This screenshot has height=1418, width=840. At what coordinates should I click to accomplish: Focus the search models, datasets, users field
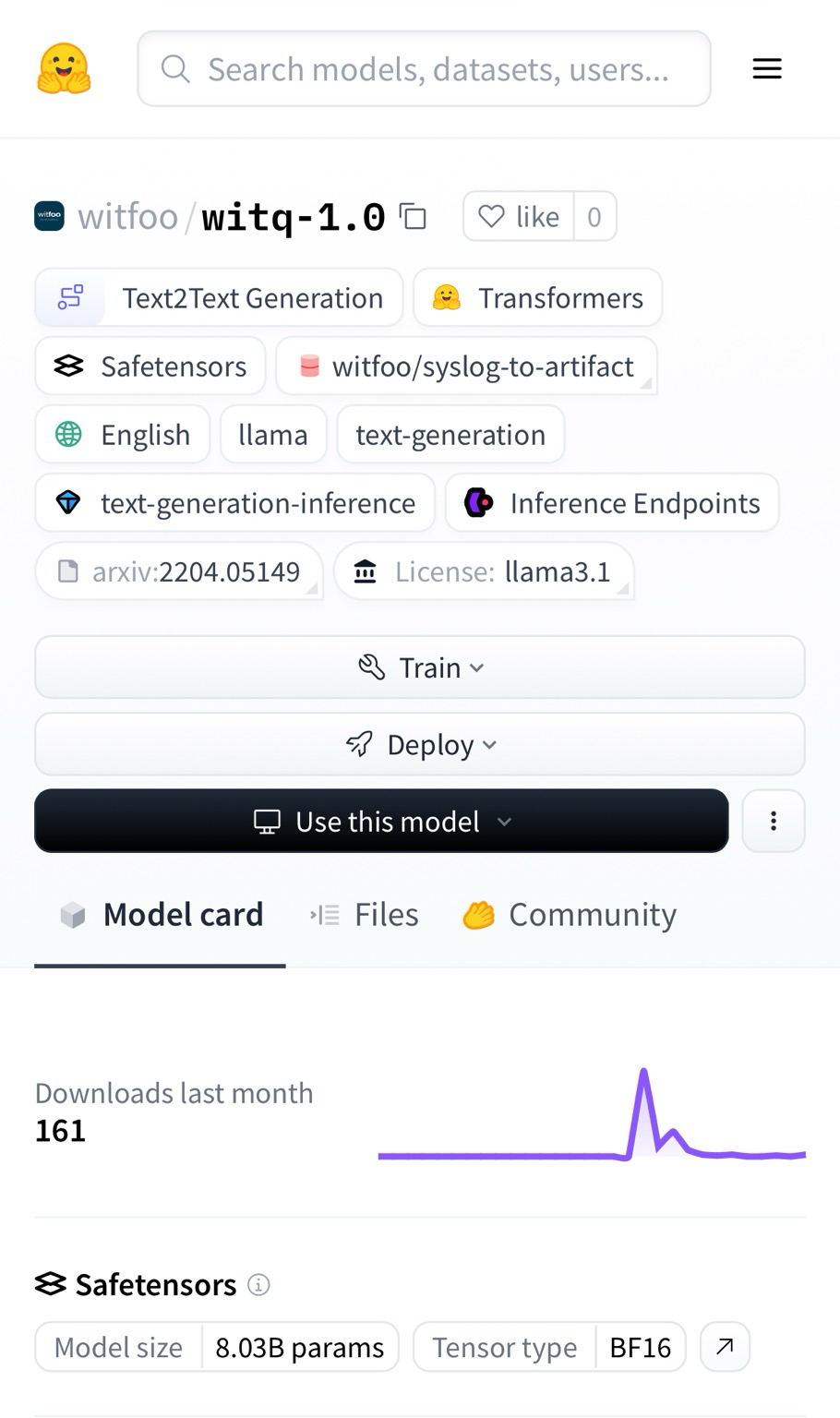click(424, 68)
